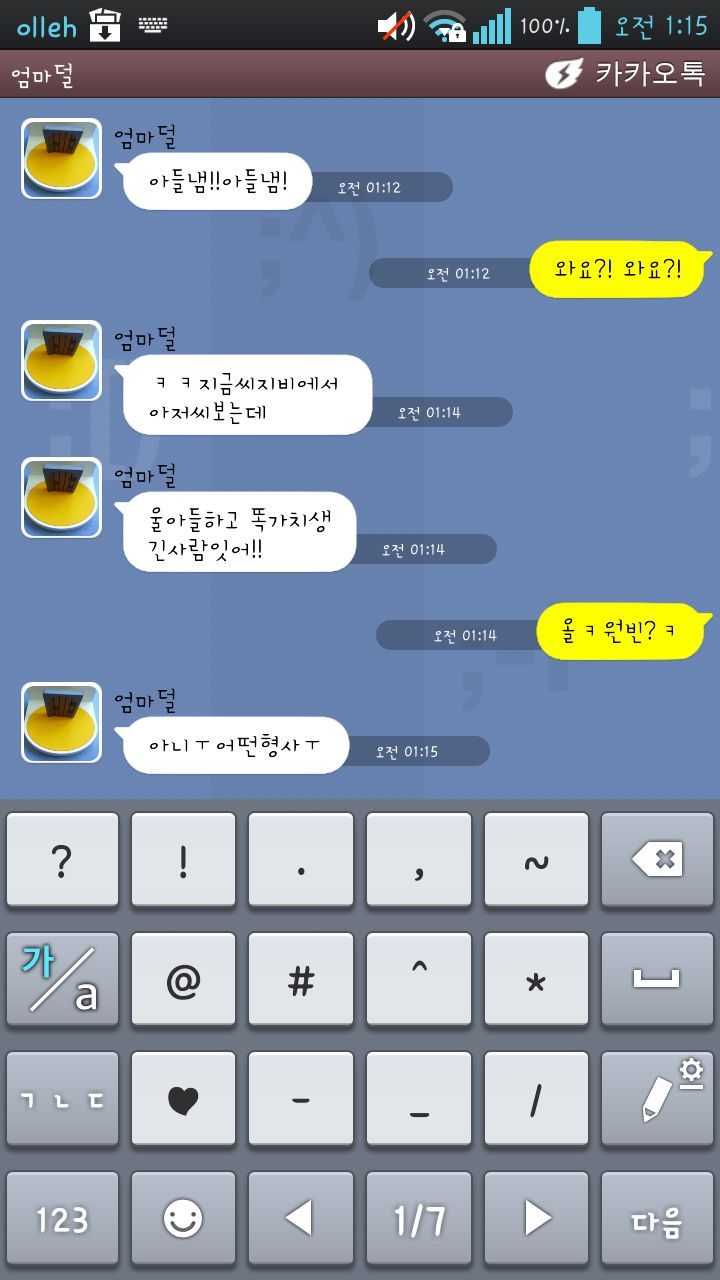The height and width of the screenshot is (1280, 720).
Task: Insert the heart symbol
Action: click(x=183, y=1100)
